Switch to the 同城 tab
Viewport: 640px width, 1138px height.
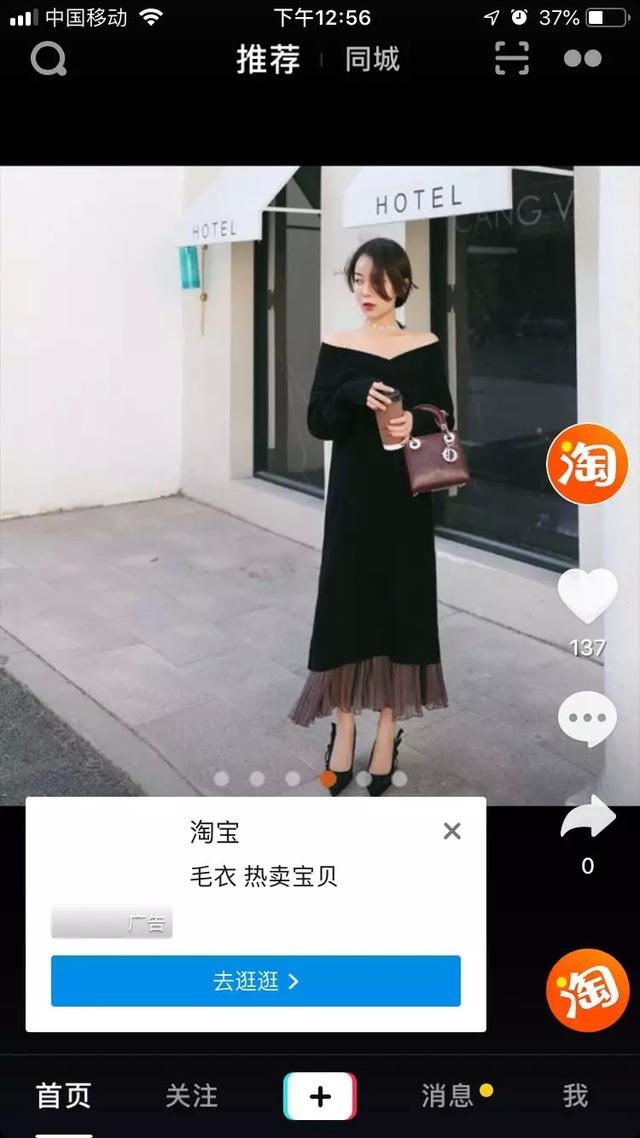[x=372, y=60]
